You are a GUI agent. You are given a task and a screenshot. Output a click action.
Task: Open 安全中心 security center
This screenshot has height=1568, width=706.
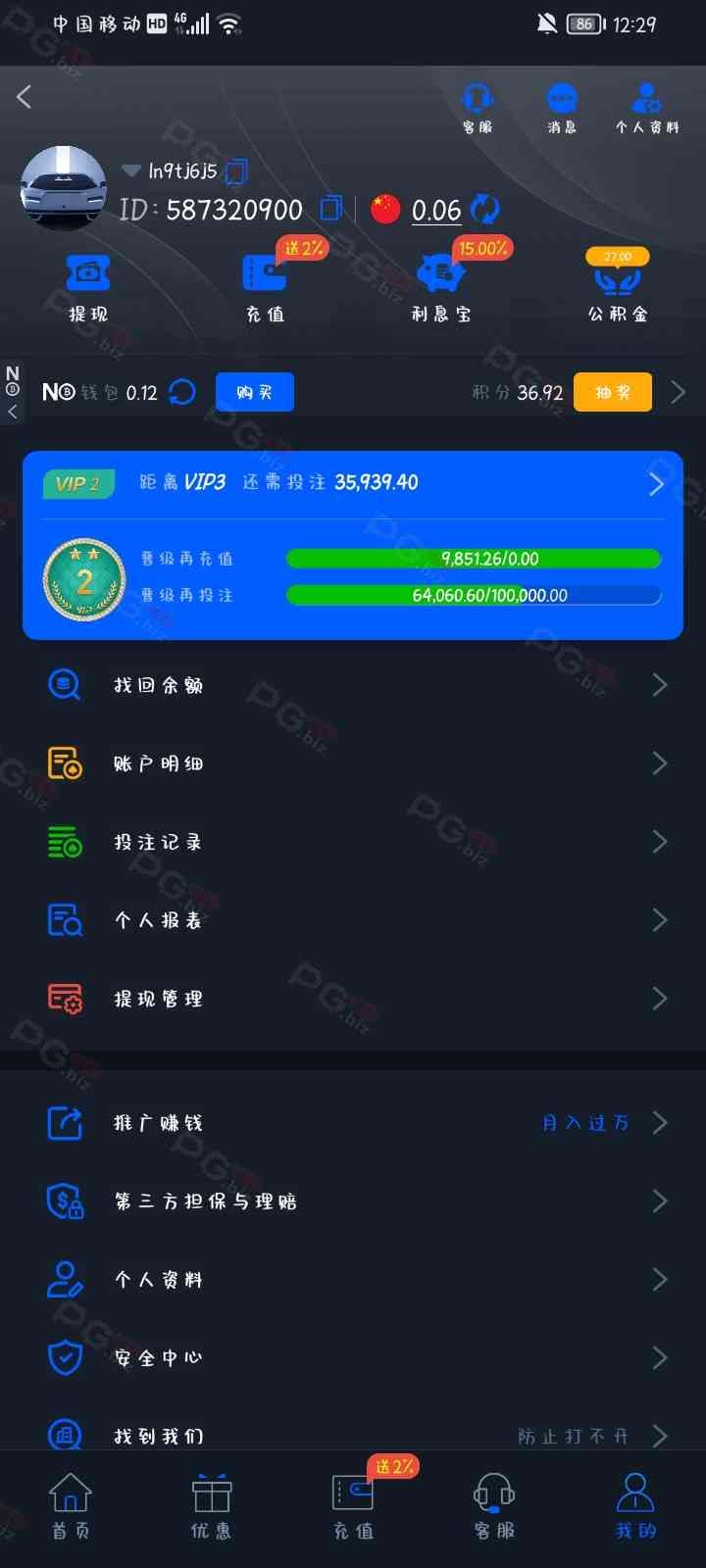click(x=353, y=1357)
